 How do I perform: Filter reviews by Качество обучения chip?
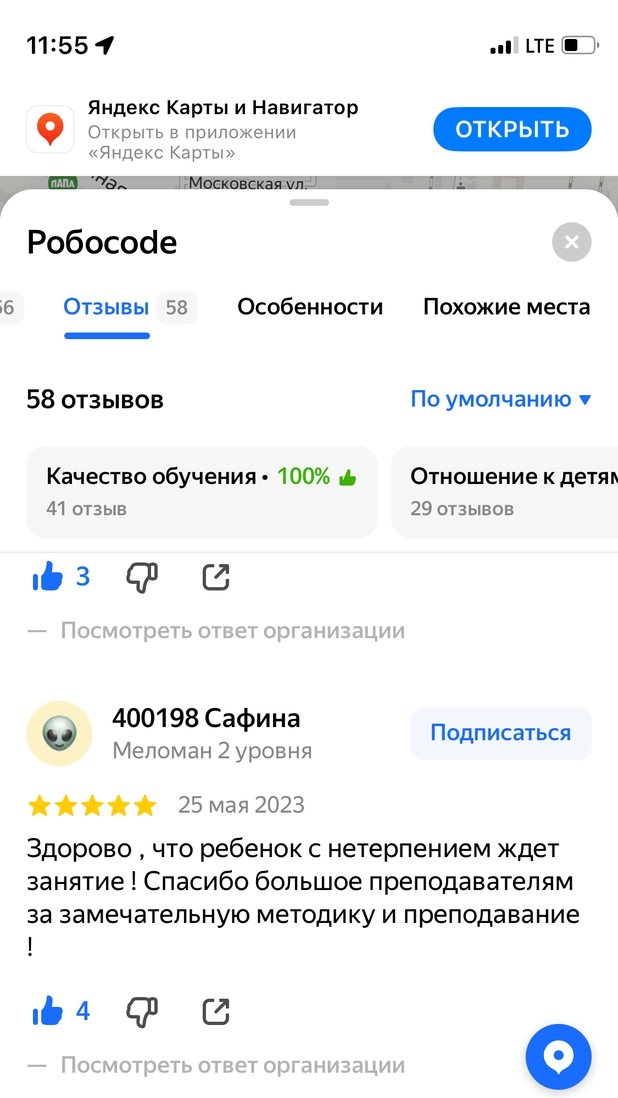[x=201, y=491]
